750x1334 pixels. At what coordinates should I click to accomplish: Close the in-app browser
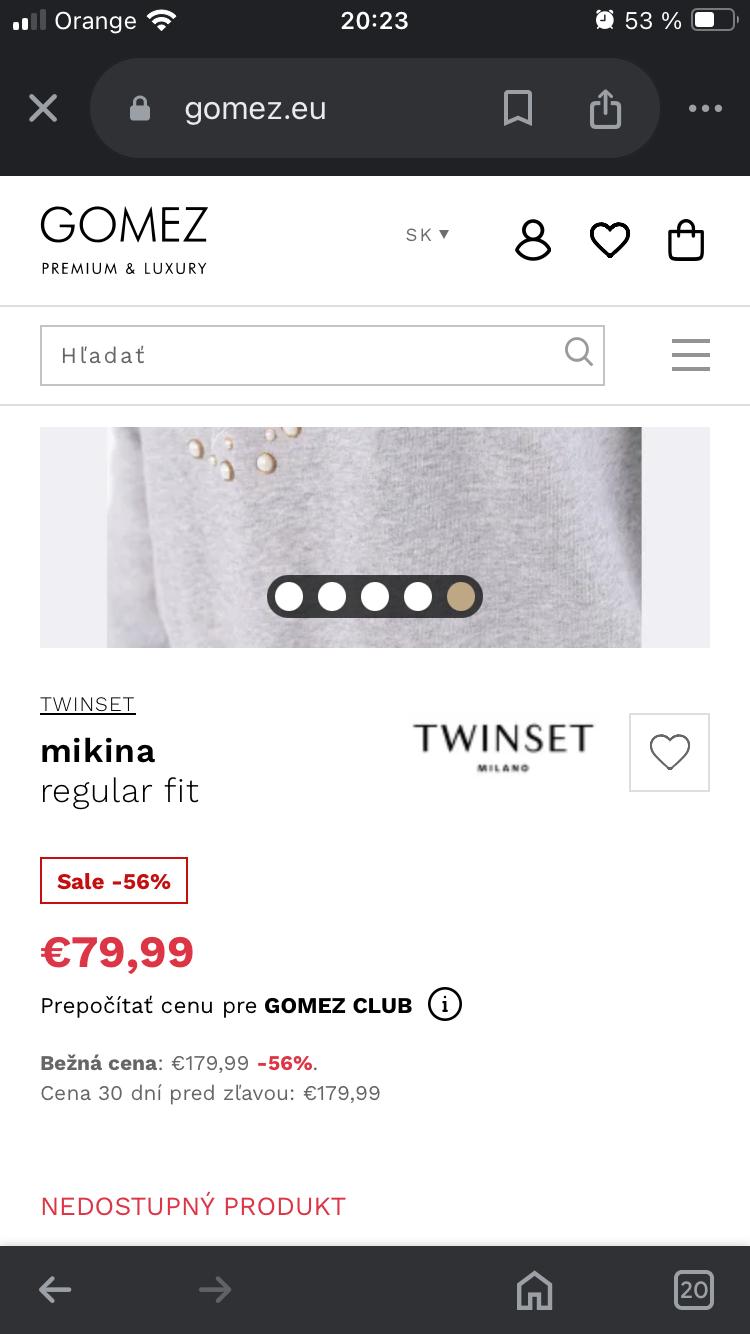(43, 108)
